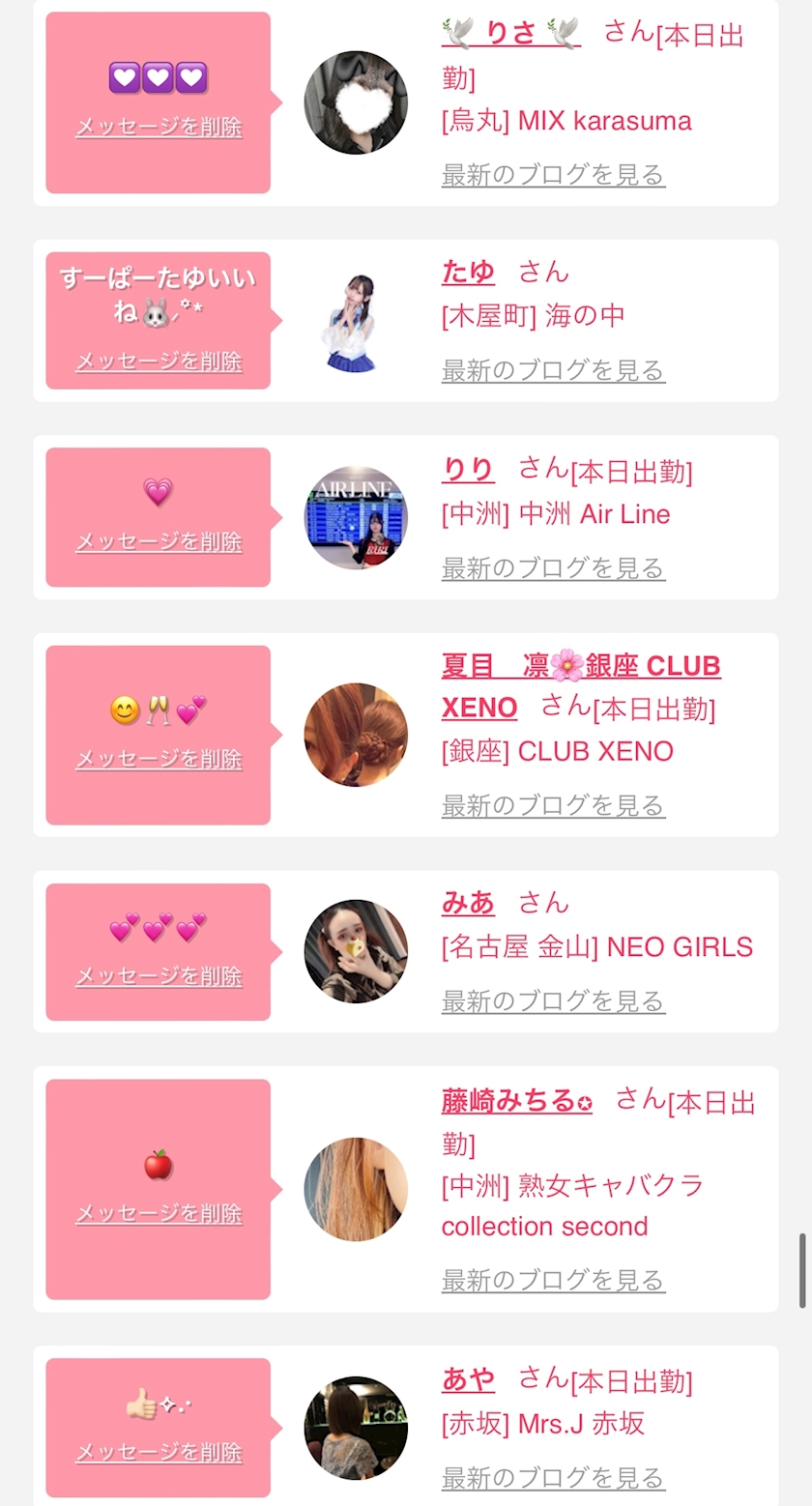Open あや's profile name link
Screen dimensions: 812x1506
pos(468,1380)
